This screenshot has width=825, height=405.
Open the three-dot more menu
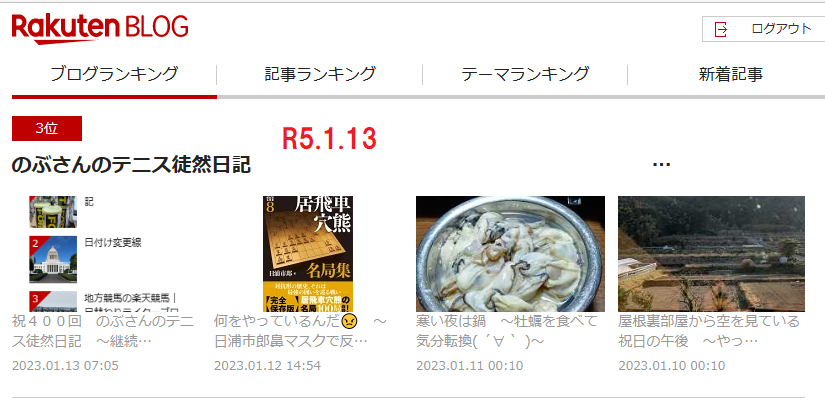[x=660, y=165]
